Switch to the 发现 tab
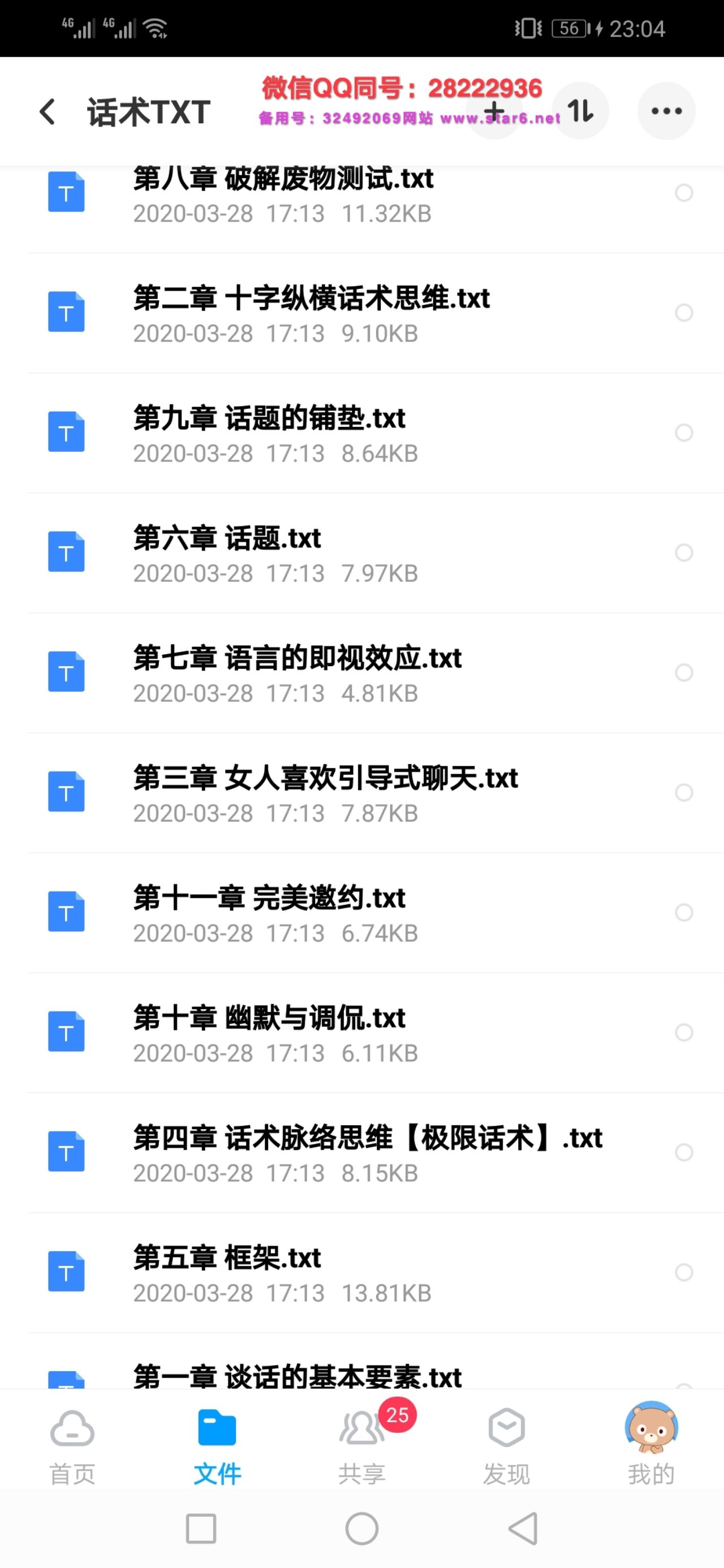Viewport: 724px width, 1568px height. click(x=506, y=1447)
